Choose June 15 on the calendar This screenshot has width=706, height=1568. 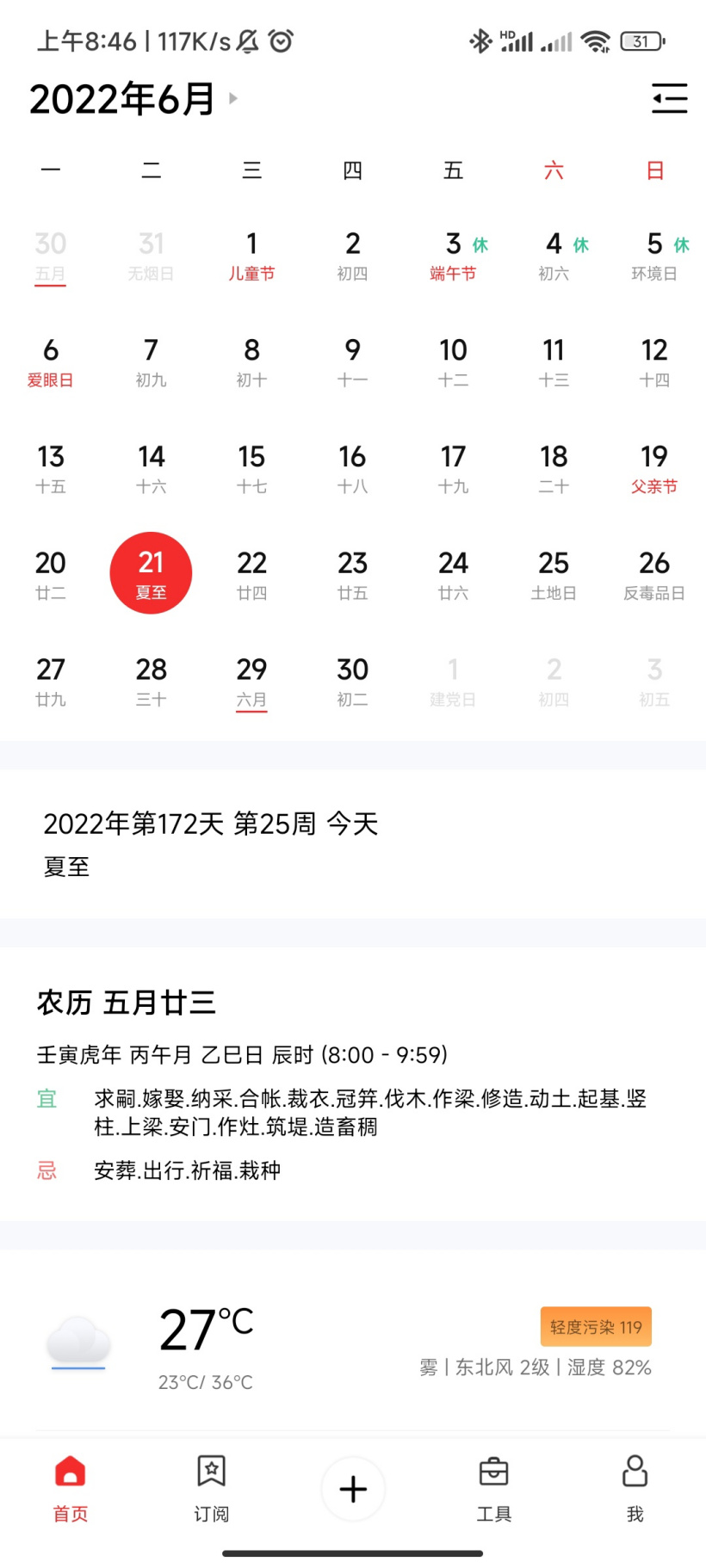[x=251, y=468]
